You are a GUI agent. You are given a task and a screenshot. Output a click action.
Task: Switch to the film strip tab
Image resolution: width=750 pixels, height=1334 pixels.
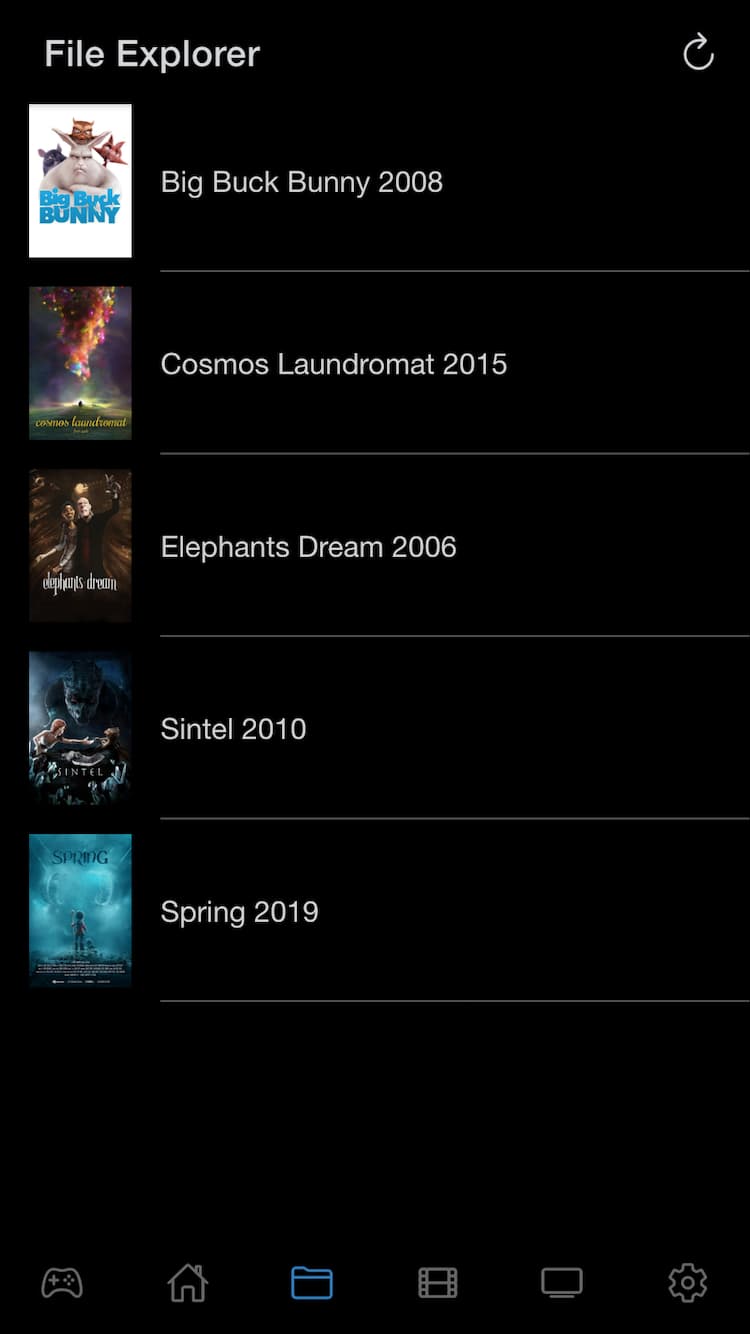[437, 1282]
